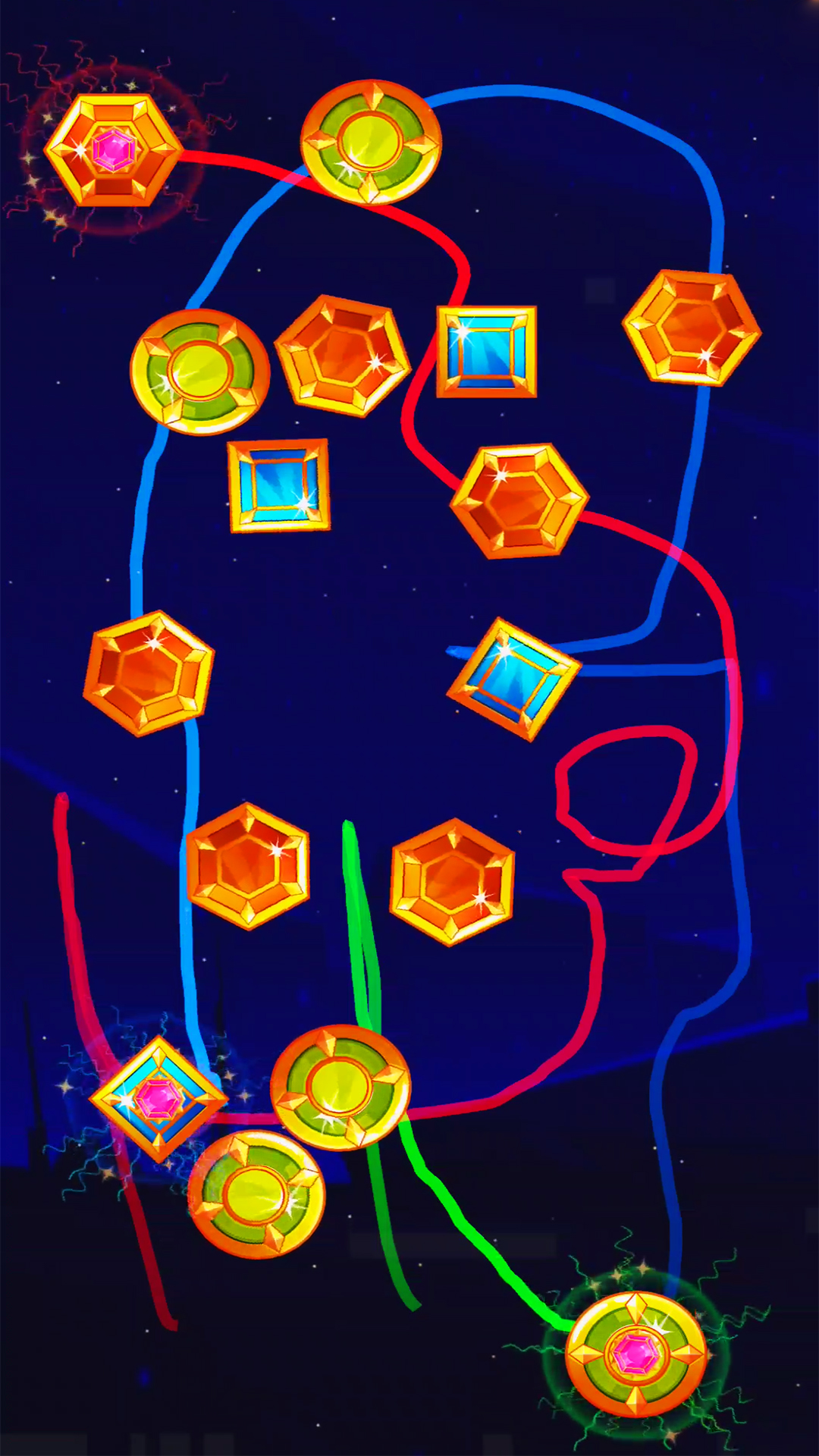The height and width of the screenshot is (1456, 819).
Task: Select the tilted blue diamond gem without pink center
Action: click(514, 679)
